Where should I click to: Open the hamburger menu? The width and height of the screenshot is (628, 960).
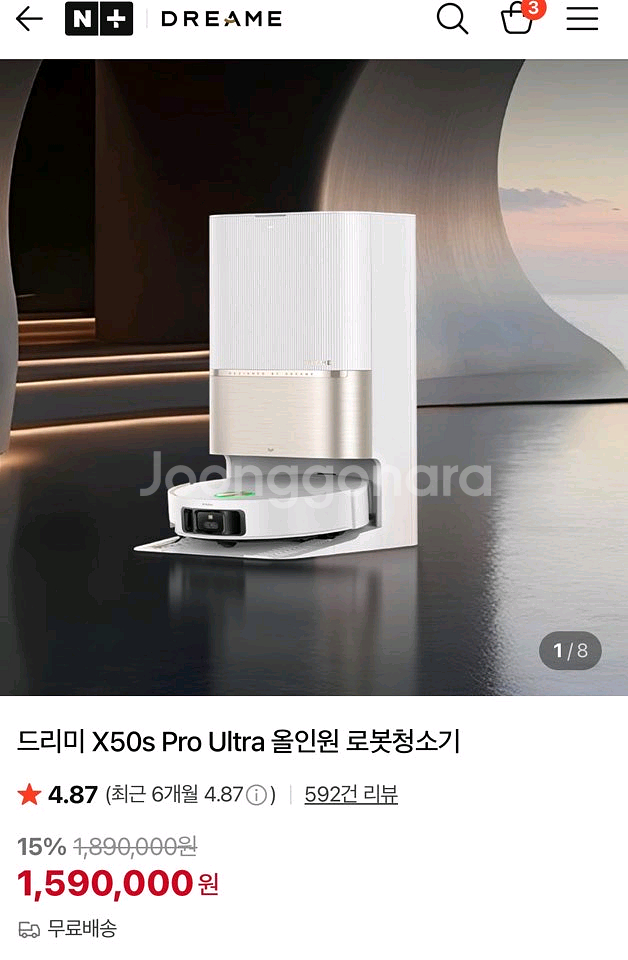(x=582, y=18)
